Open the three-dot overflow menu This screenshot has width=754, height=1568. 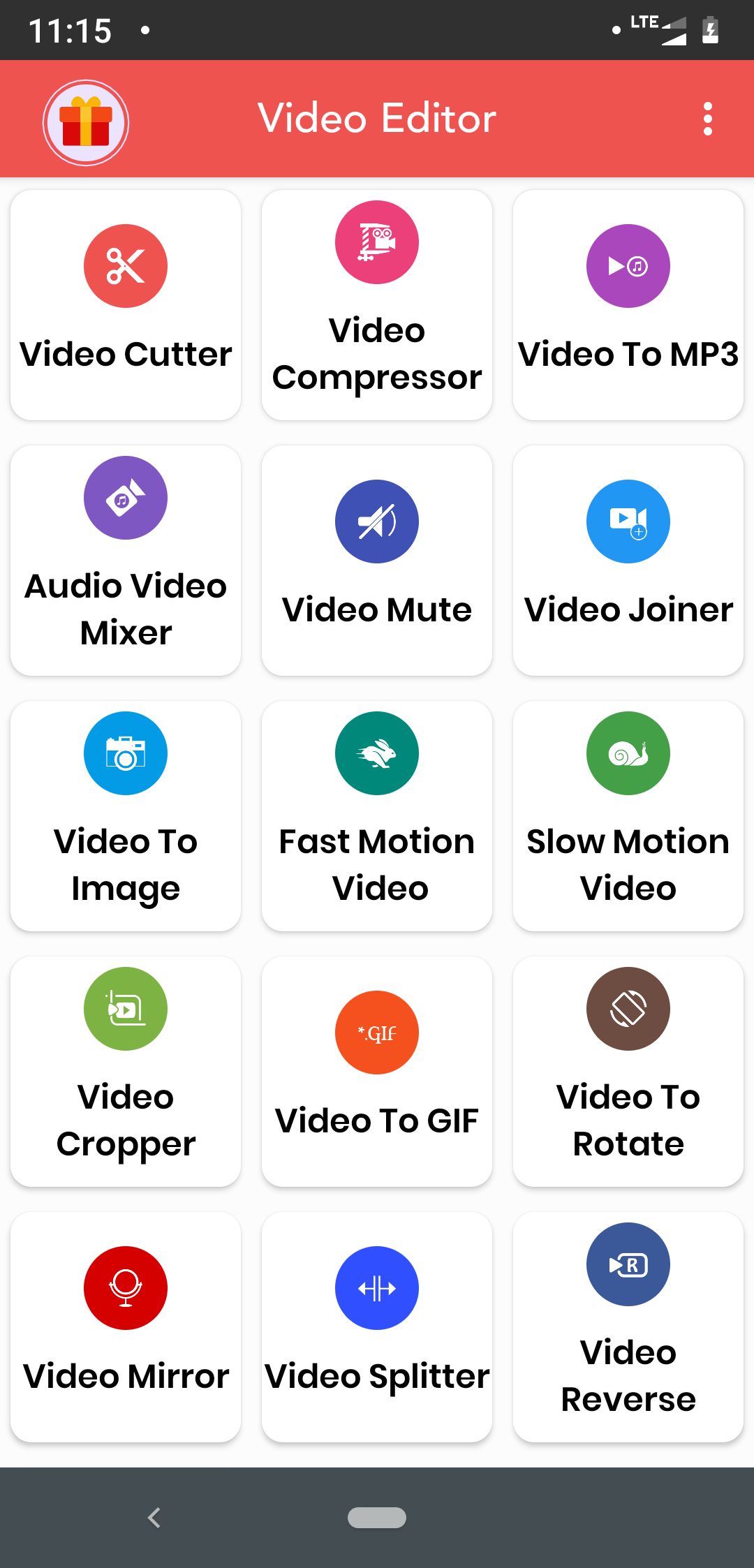coord(707,119)
